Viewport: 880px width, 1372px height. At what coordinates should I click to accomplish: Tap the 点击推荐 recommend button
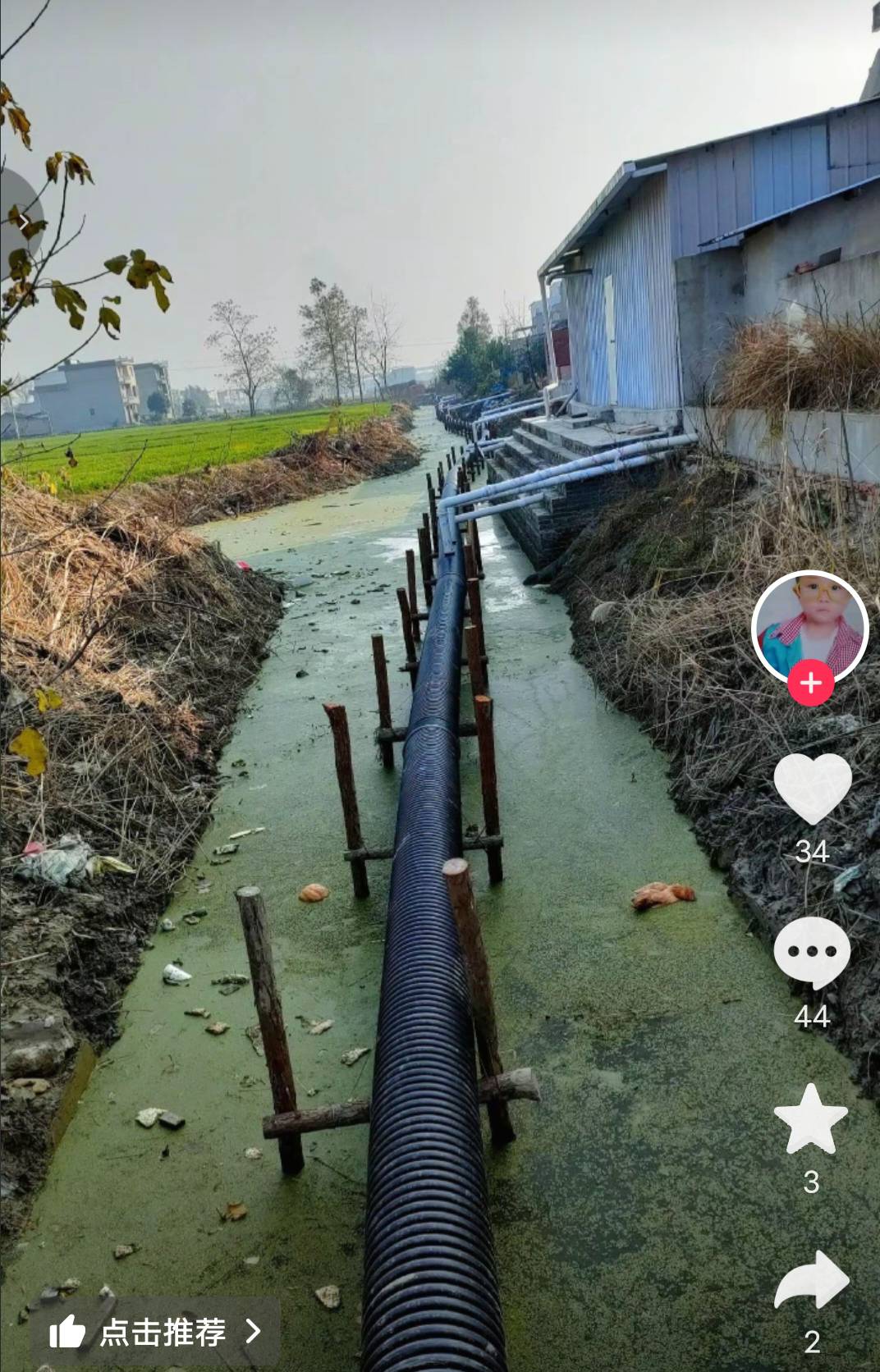[156, 1331]
